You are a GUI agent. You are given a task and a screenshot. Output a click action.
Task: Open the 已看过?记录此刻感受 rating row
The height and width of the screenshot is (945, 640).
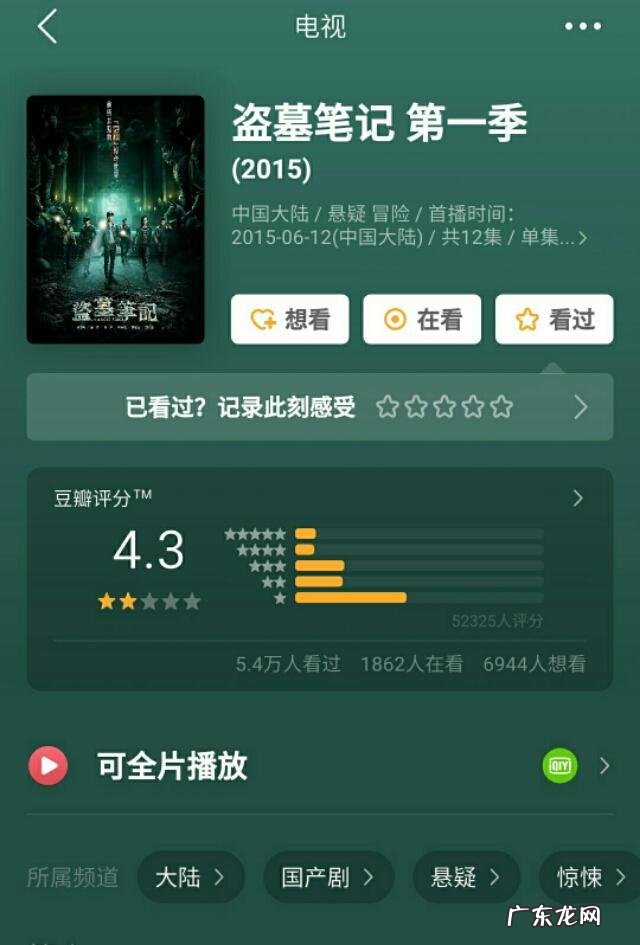320,407
